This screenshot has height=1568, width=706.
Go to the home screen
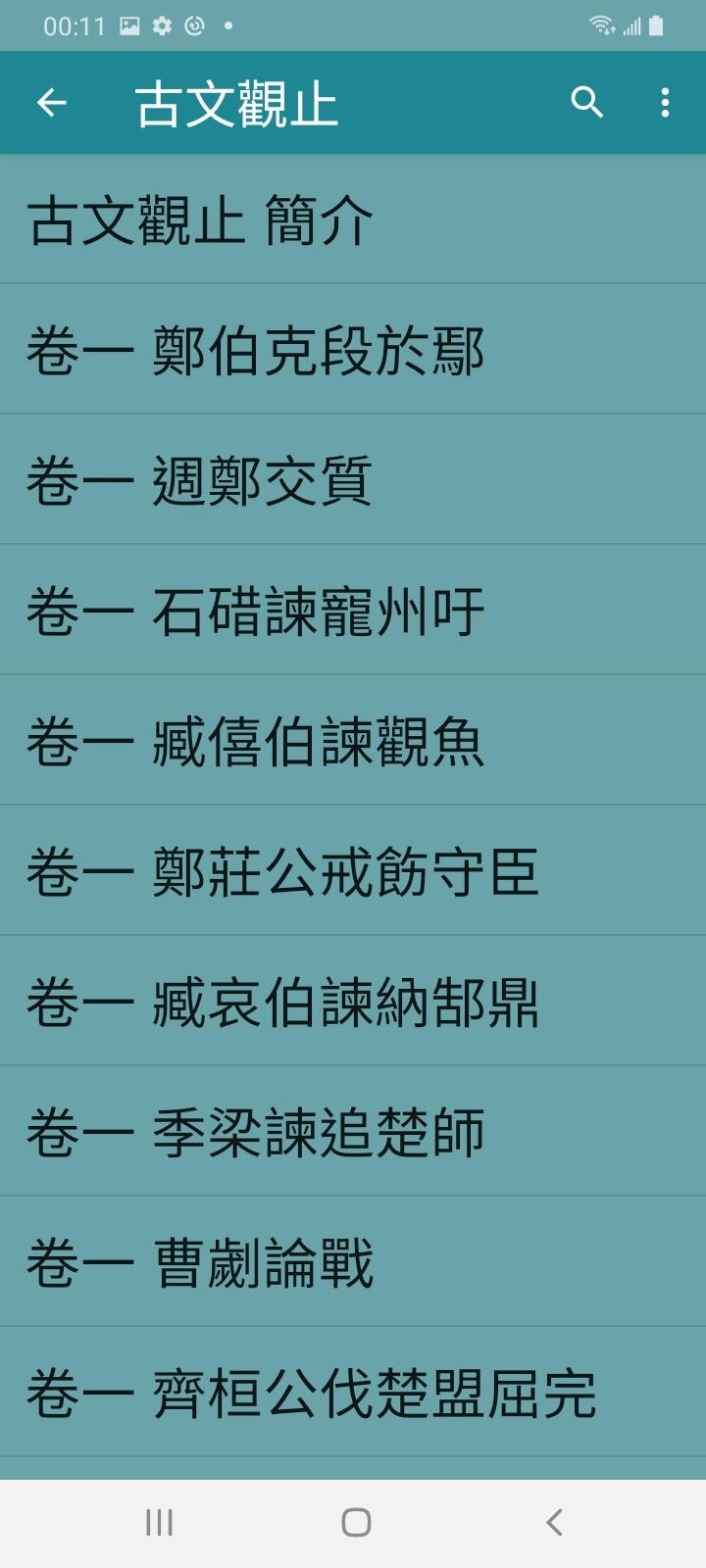[x=355, y=1522]
